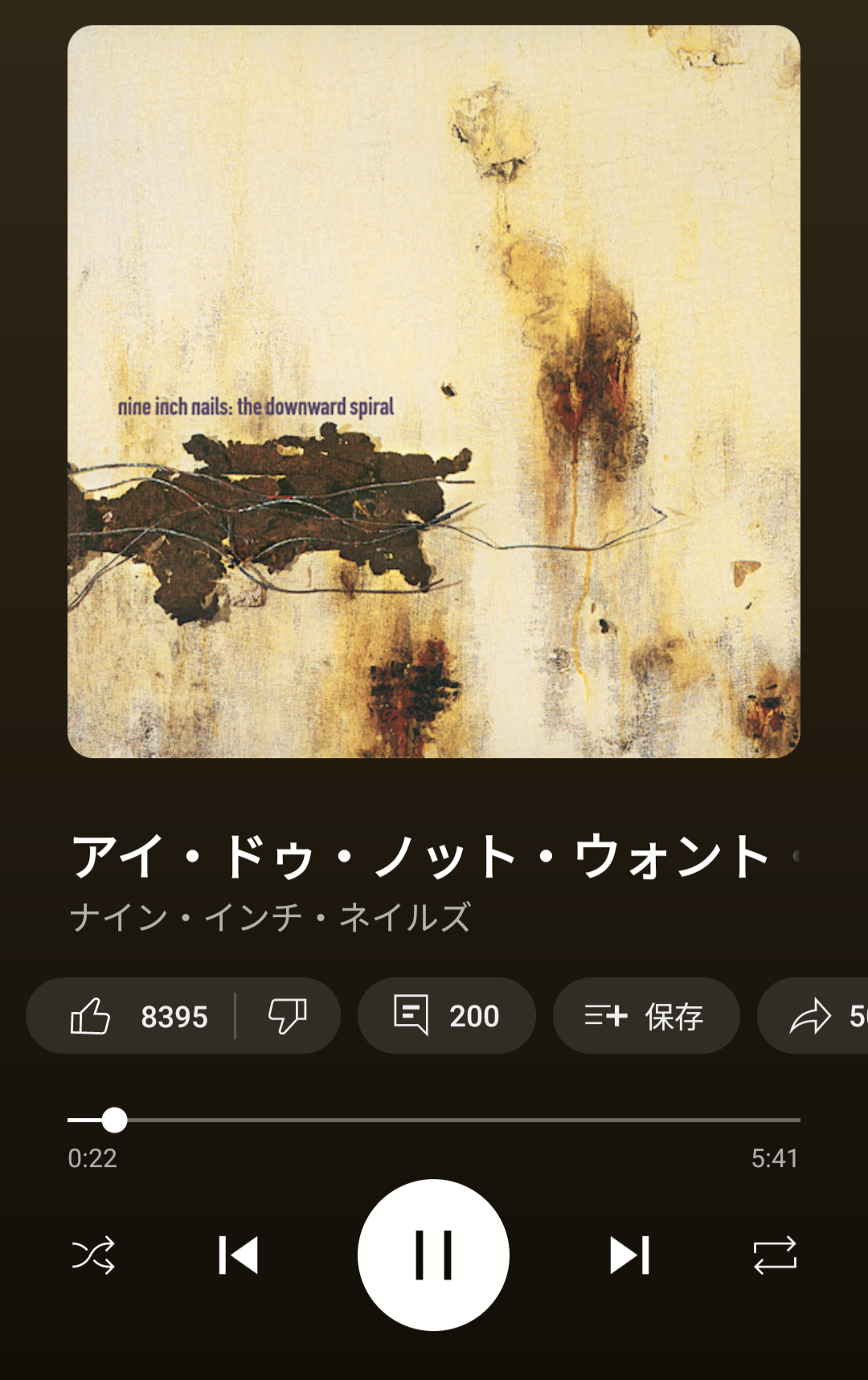Tap The Downward Spiral album artwork
Image resolution: width=868 pixels, height=1380 pixels.
[x=434, y=391]
